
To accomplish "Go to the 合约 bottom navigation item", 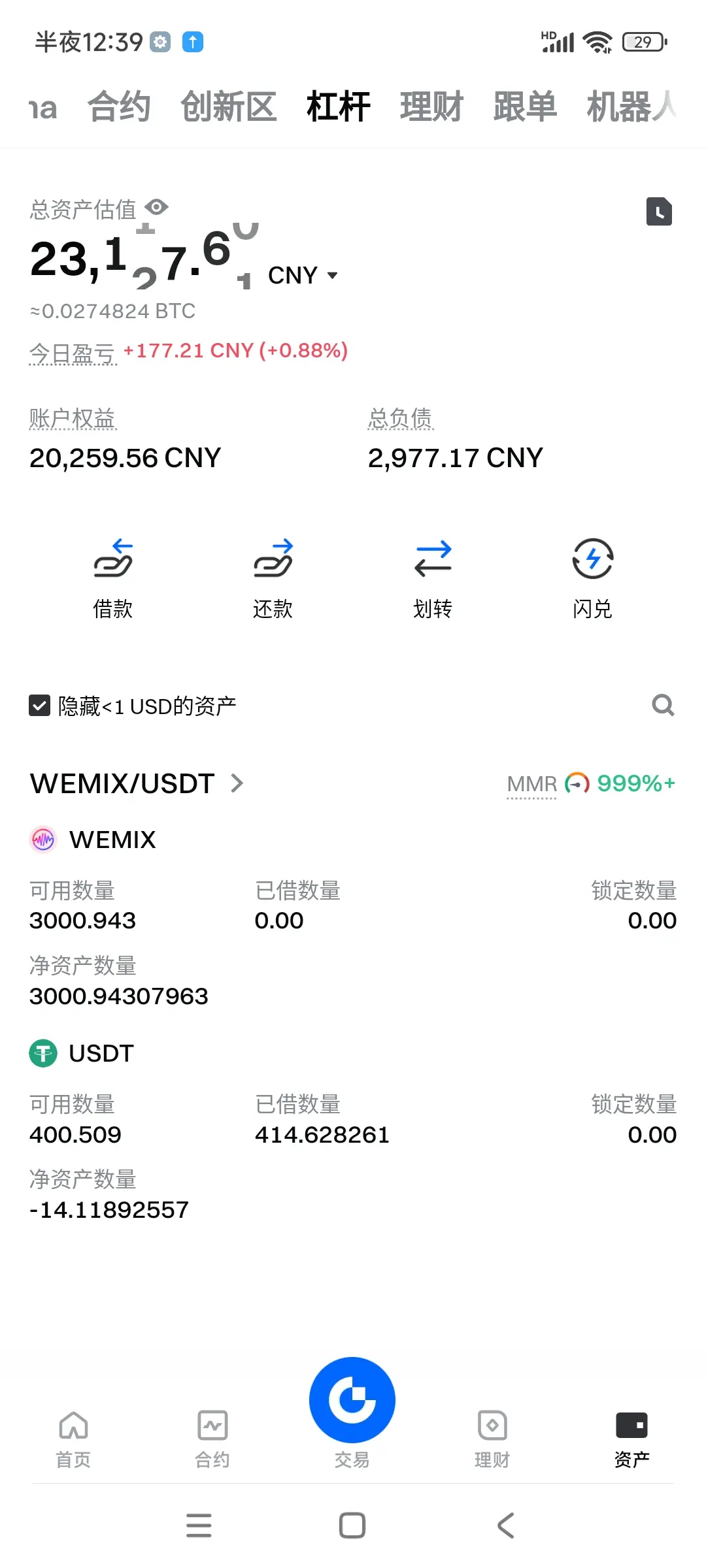I will 212,1440.
